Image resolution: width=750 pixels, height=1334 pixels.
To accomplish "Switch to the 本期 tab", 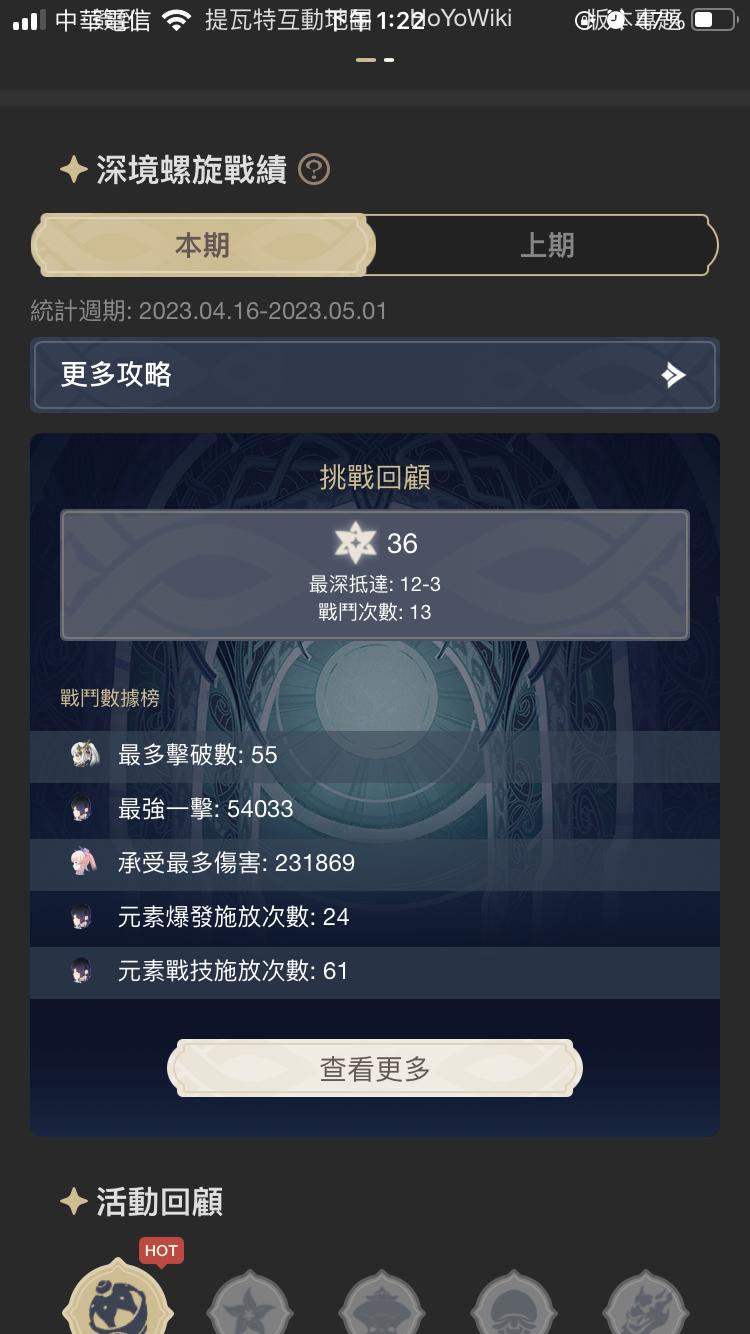I will pyautogui.click(x=203, y=245).
